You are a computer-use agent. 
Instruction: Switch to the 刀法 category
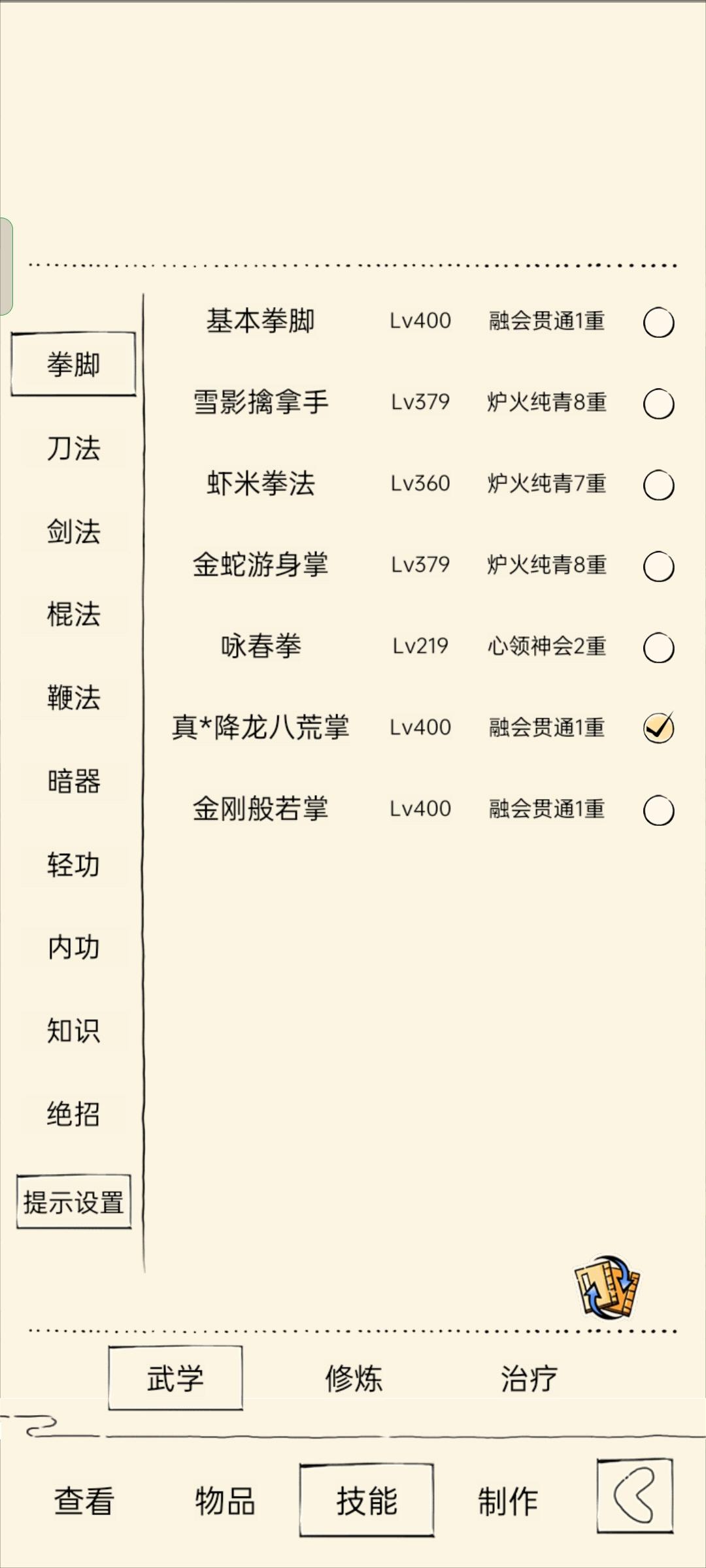point(73,448)
